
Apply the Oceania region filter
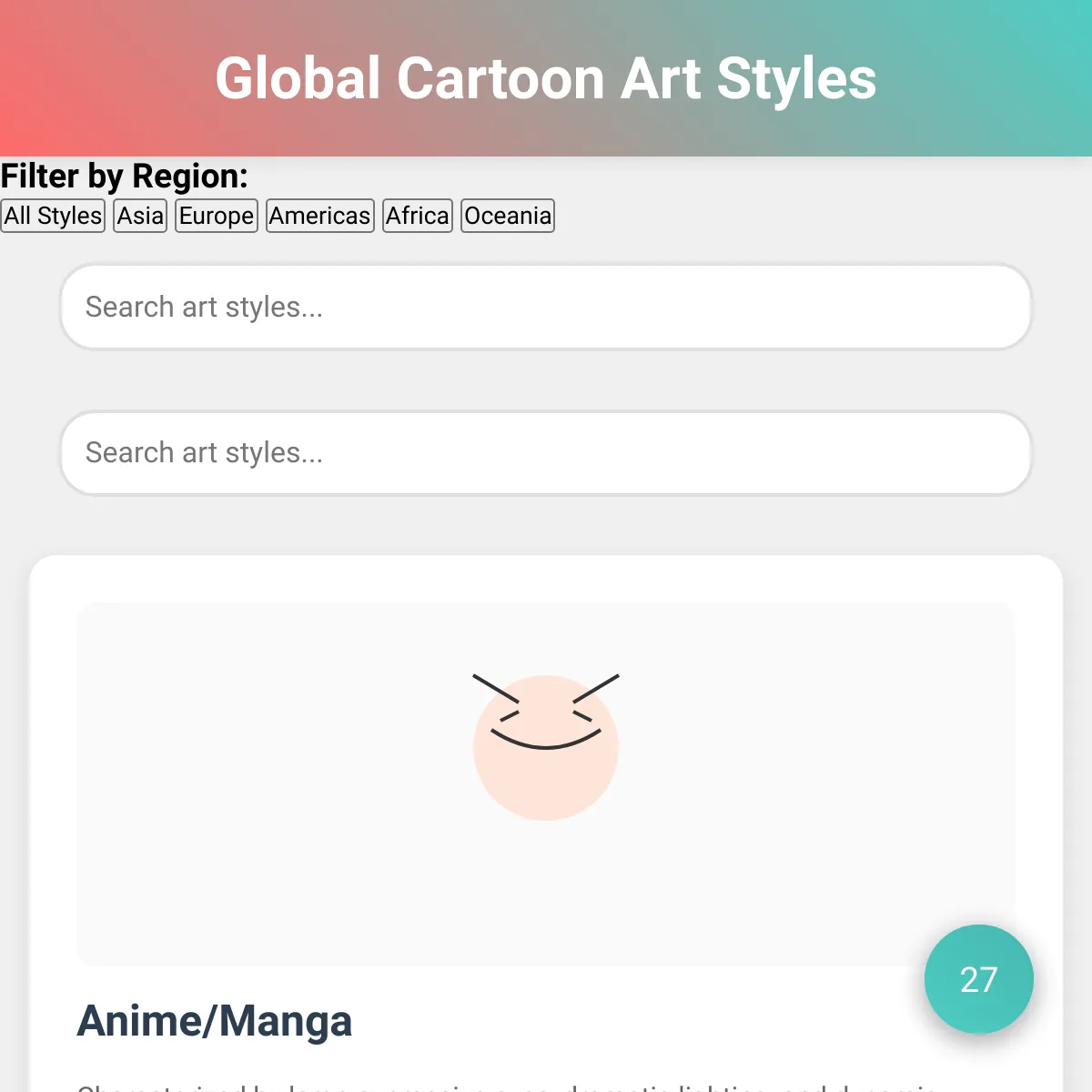pyautogui.click(x=508, y=216)
